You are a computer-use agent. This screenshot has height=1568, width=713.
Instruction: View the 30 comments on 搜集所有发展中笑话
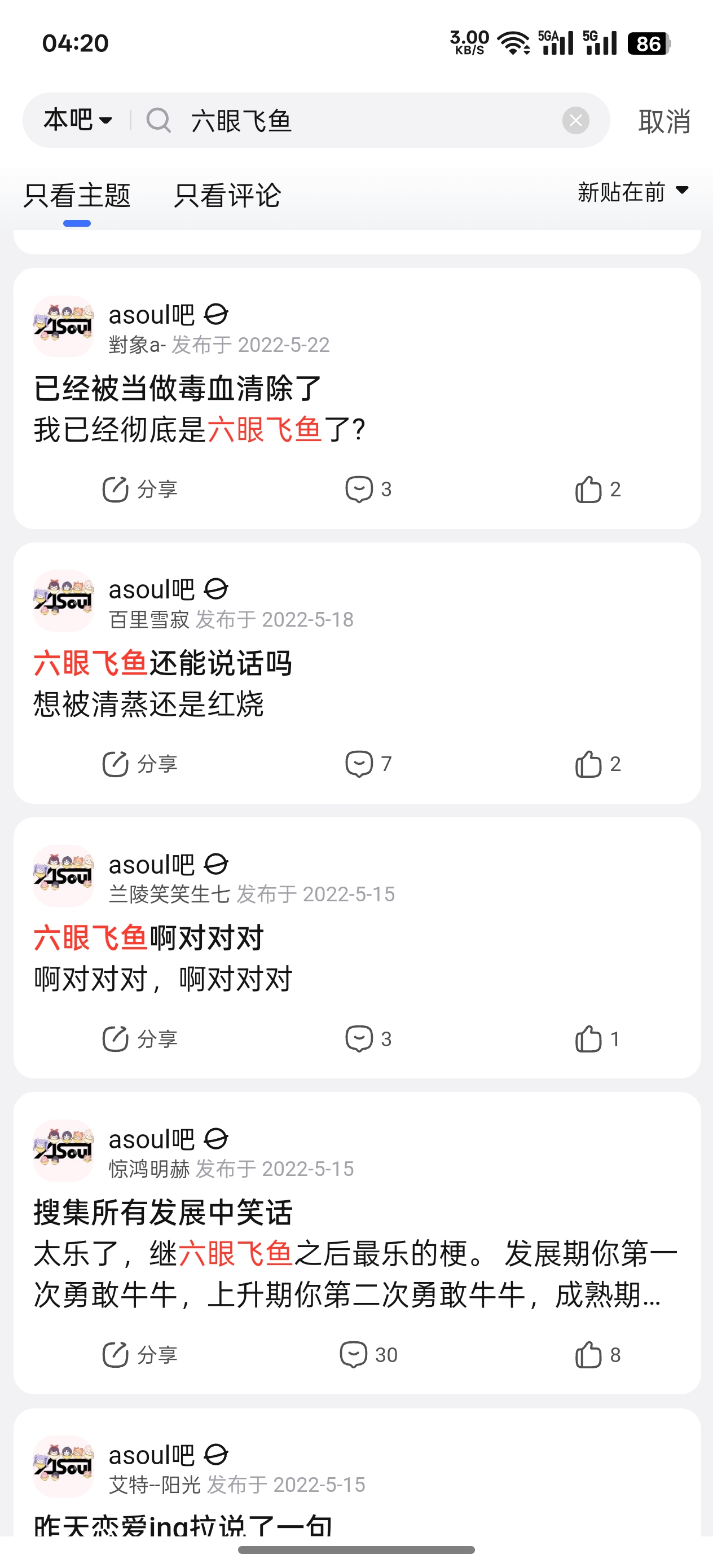pos(368,1354)
